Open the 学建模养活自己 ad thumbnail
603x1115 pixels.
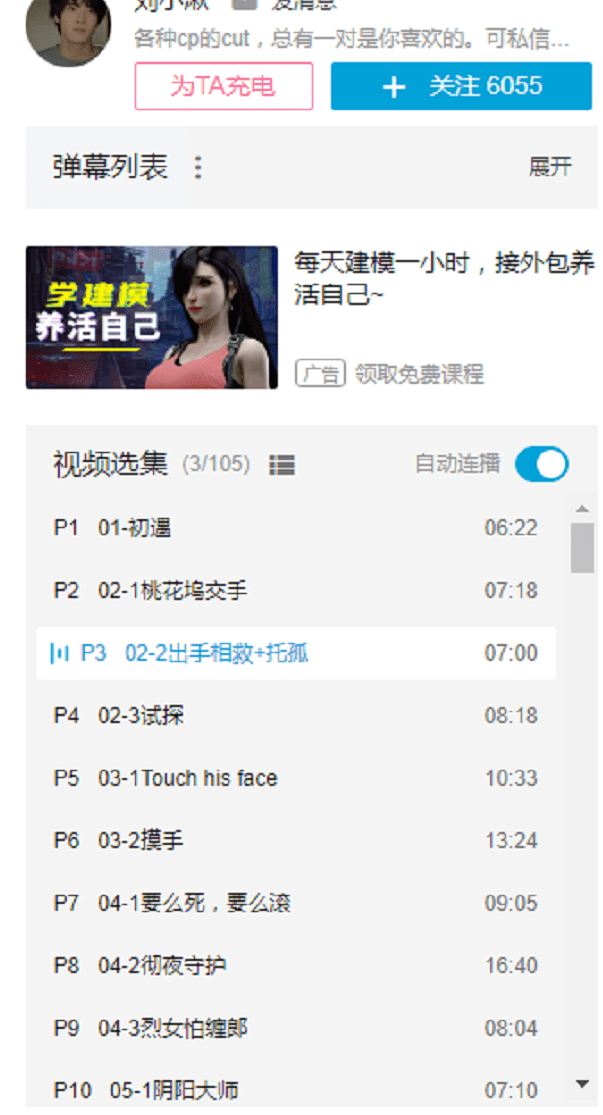click(152, 318)
